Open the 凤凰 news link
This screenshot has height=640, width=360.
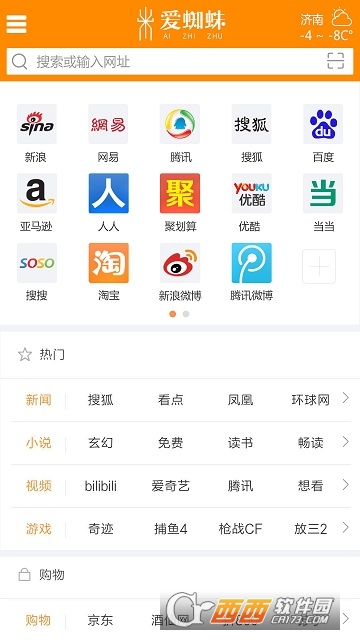click(x=240, y=400)
